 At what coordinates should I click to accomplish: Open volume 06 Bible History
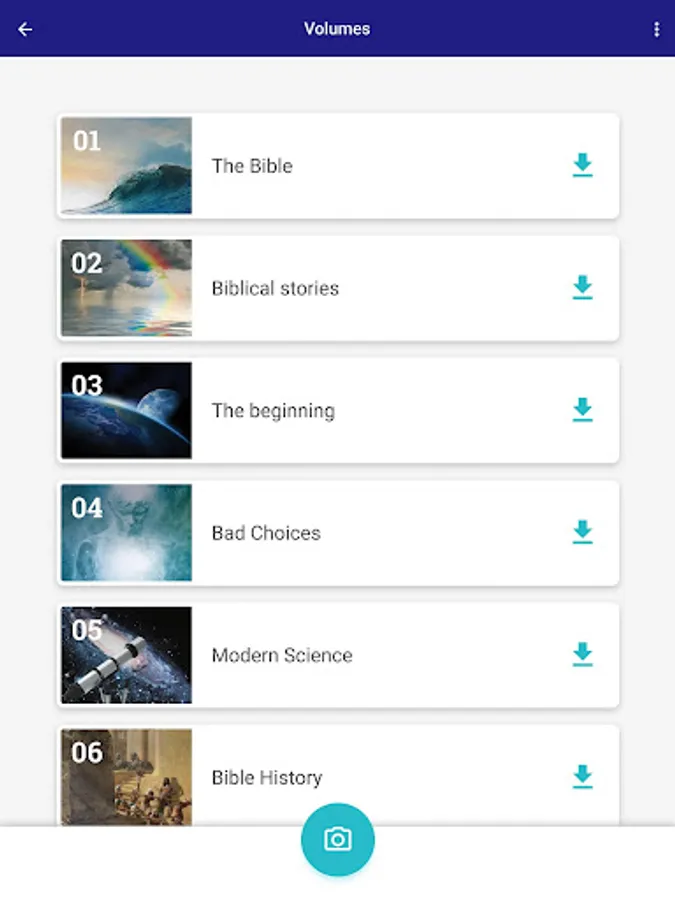(x=267, y=777)
